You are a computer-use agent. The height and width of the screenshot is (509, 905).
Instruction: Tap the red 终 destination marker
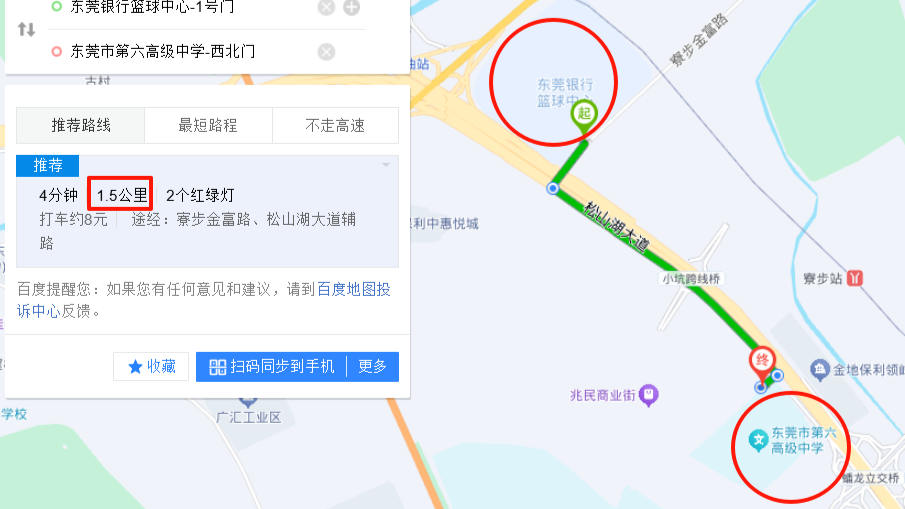[763, 362]
